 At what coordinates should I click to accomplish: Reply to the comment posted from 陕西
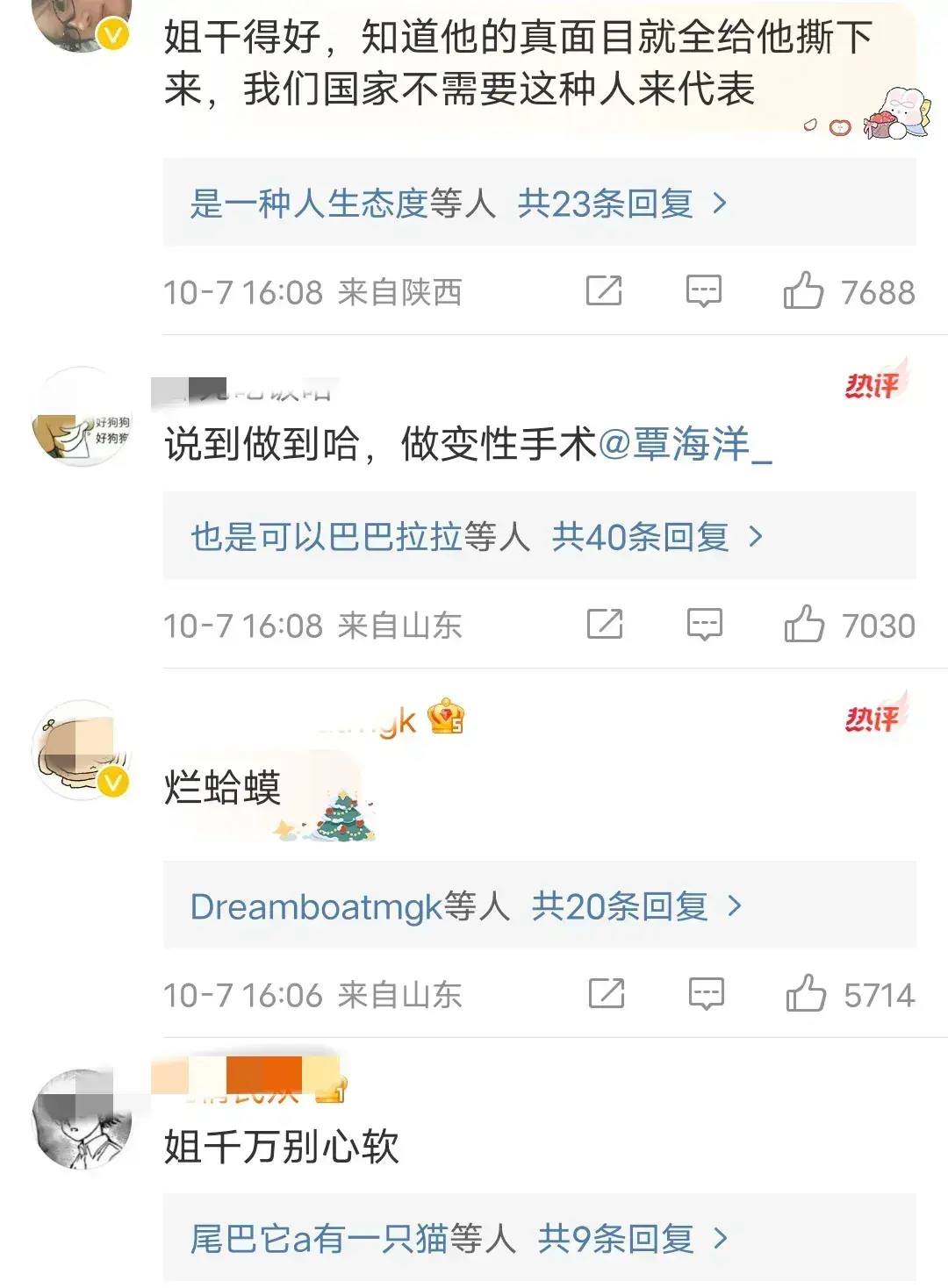703,291
